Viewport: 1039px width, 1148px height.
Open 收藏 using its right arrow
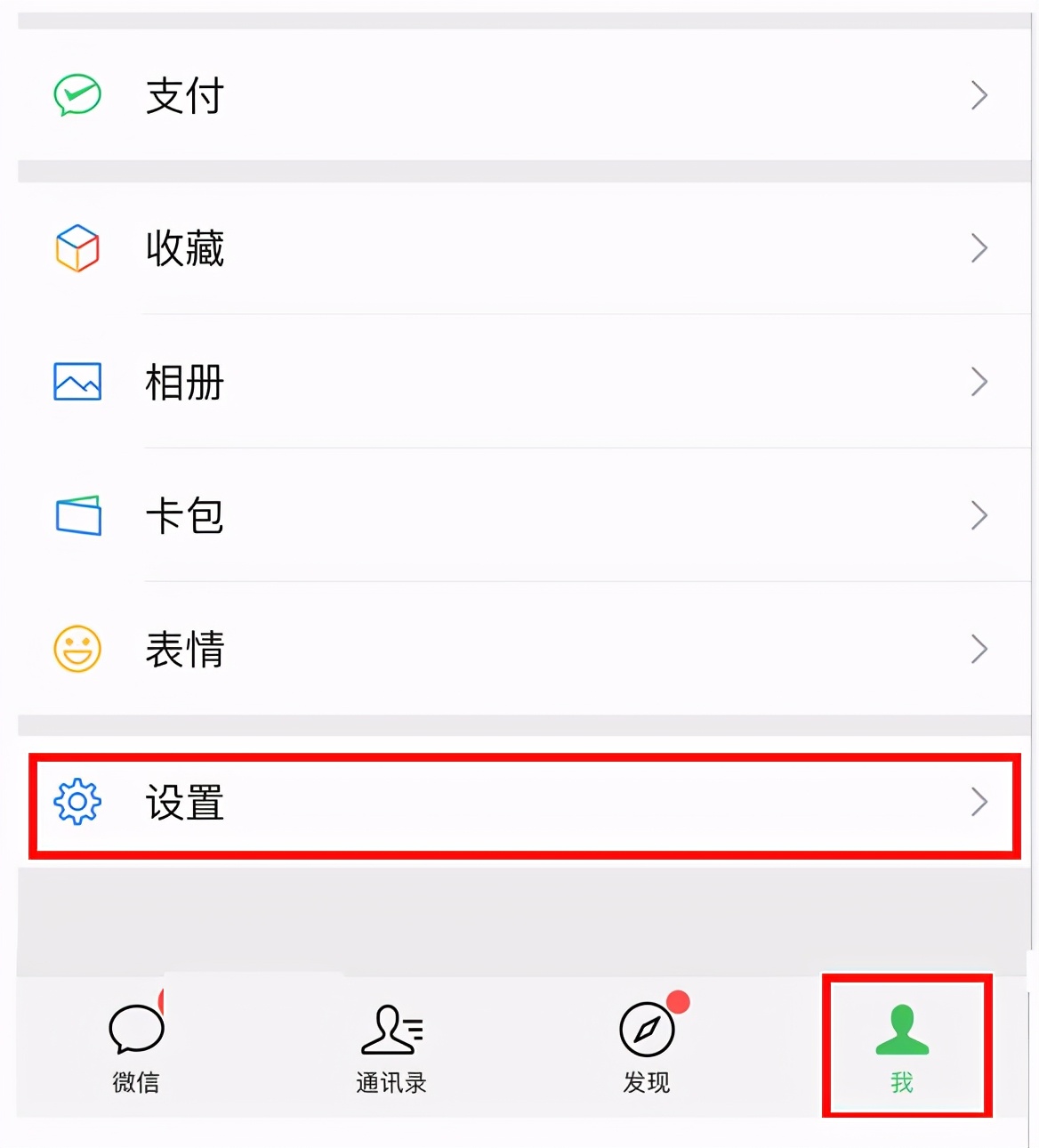[979, 249]
